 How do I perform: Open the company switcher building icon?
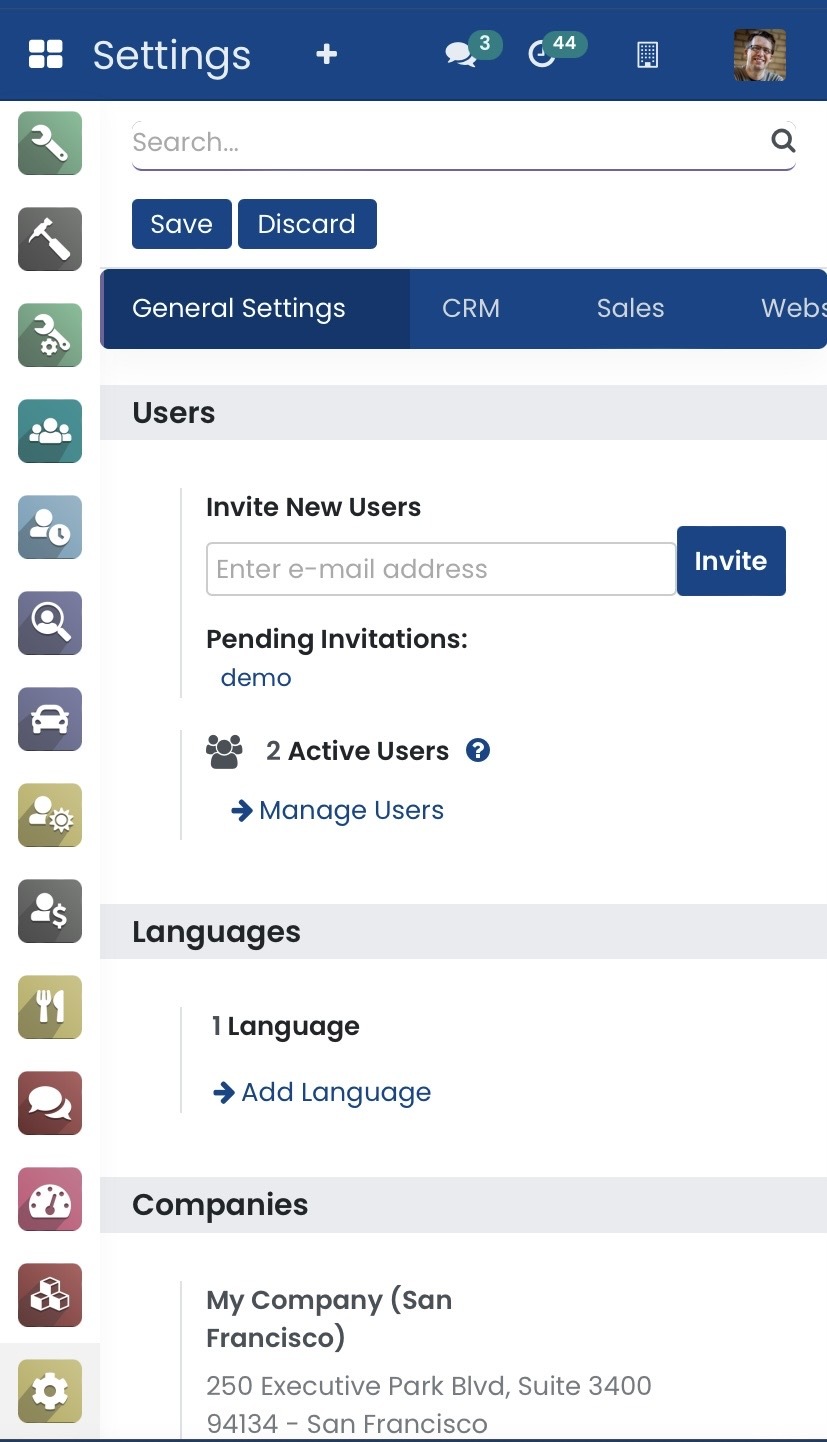point(647,55)
